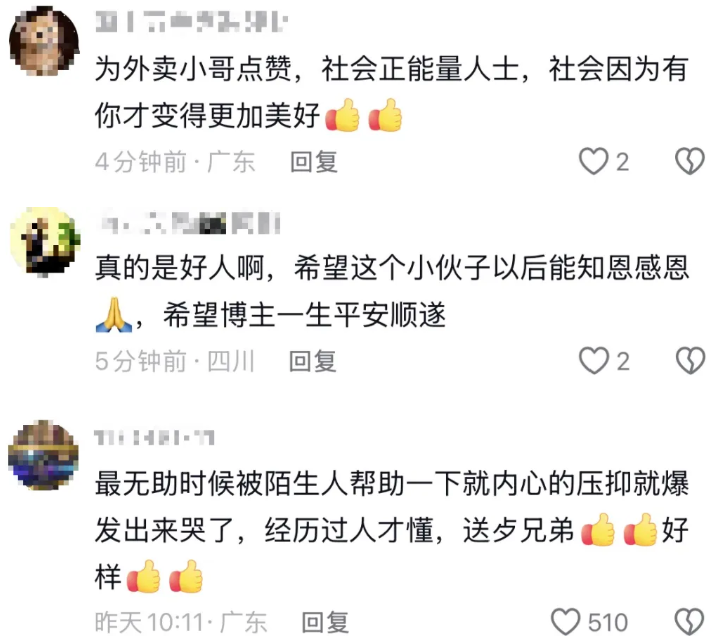Like the comment with 510 likes

point(568,620)
